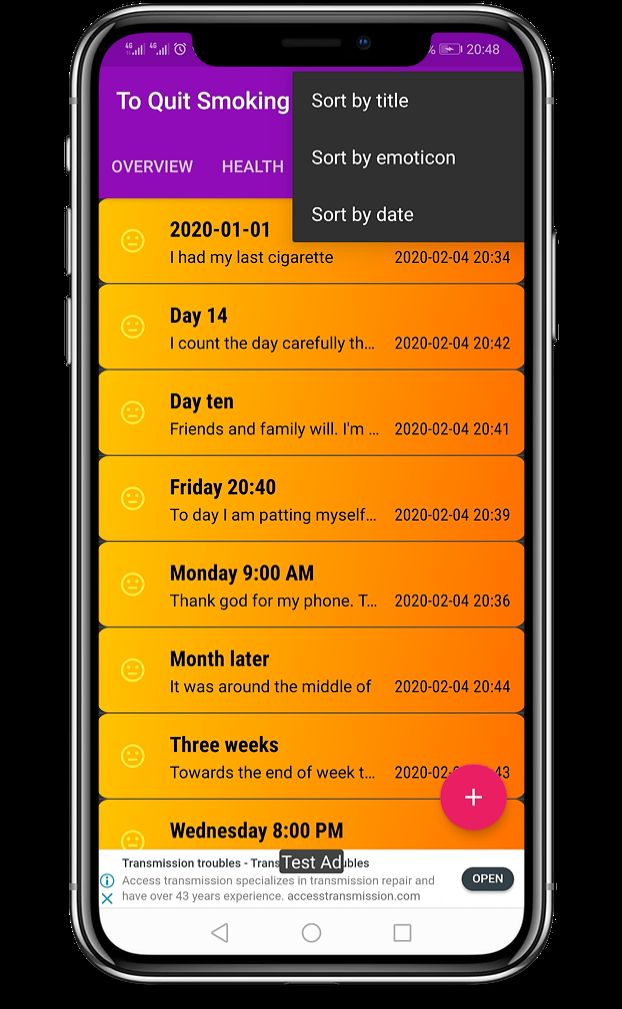Viewport: 622px width, 1009px height.
Task: Open the Monday 9:00 AM entry
Action: coord(310,586)
